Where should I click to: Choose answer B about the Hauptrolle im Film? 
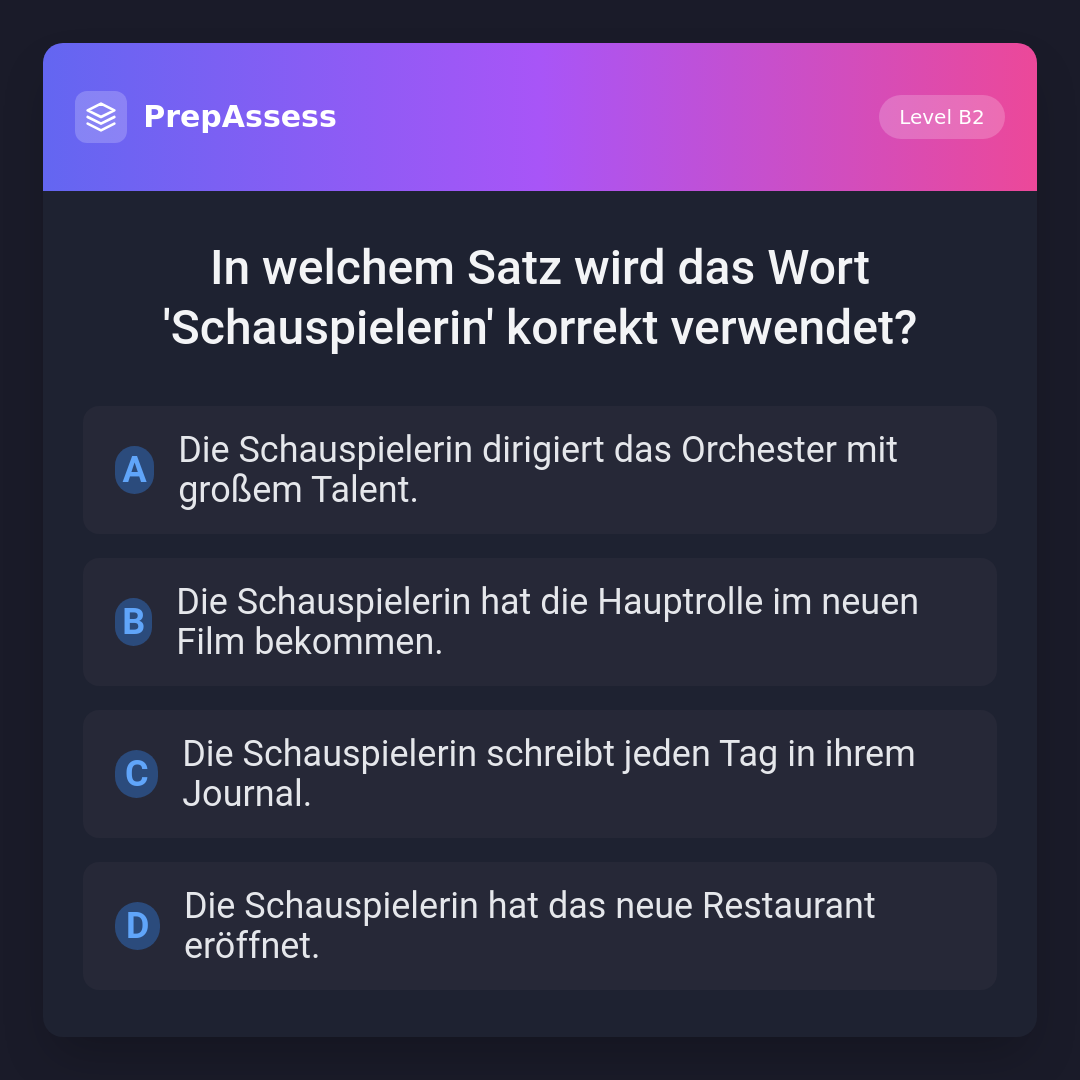coord(539,622)
